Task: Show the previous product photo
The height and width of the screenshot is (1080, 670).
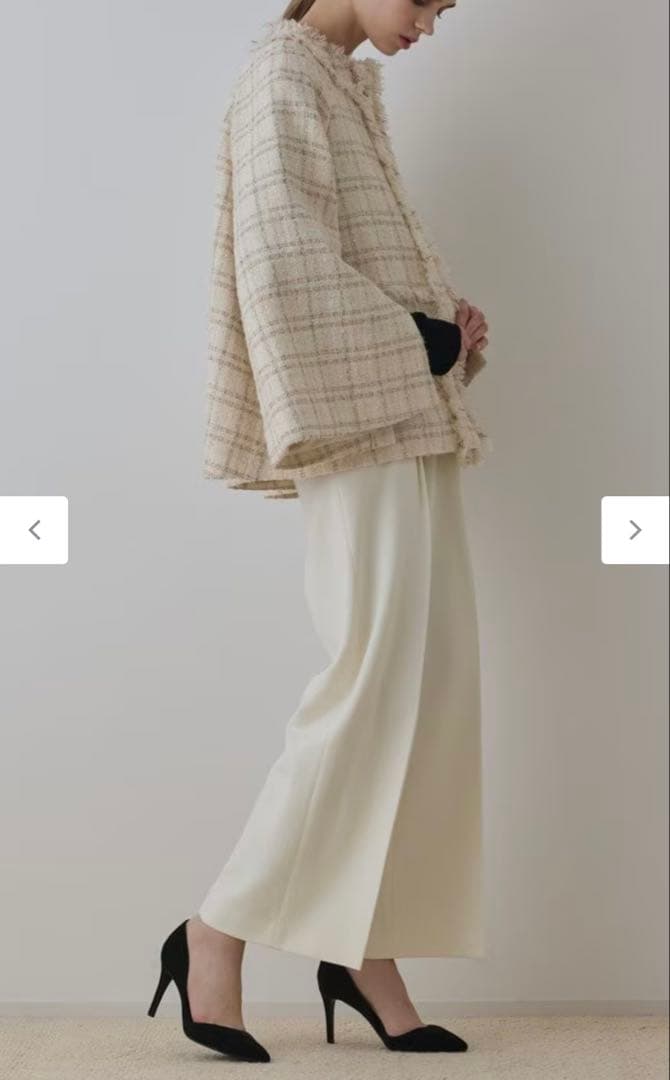Action: point(34,530)
